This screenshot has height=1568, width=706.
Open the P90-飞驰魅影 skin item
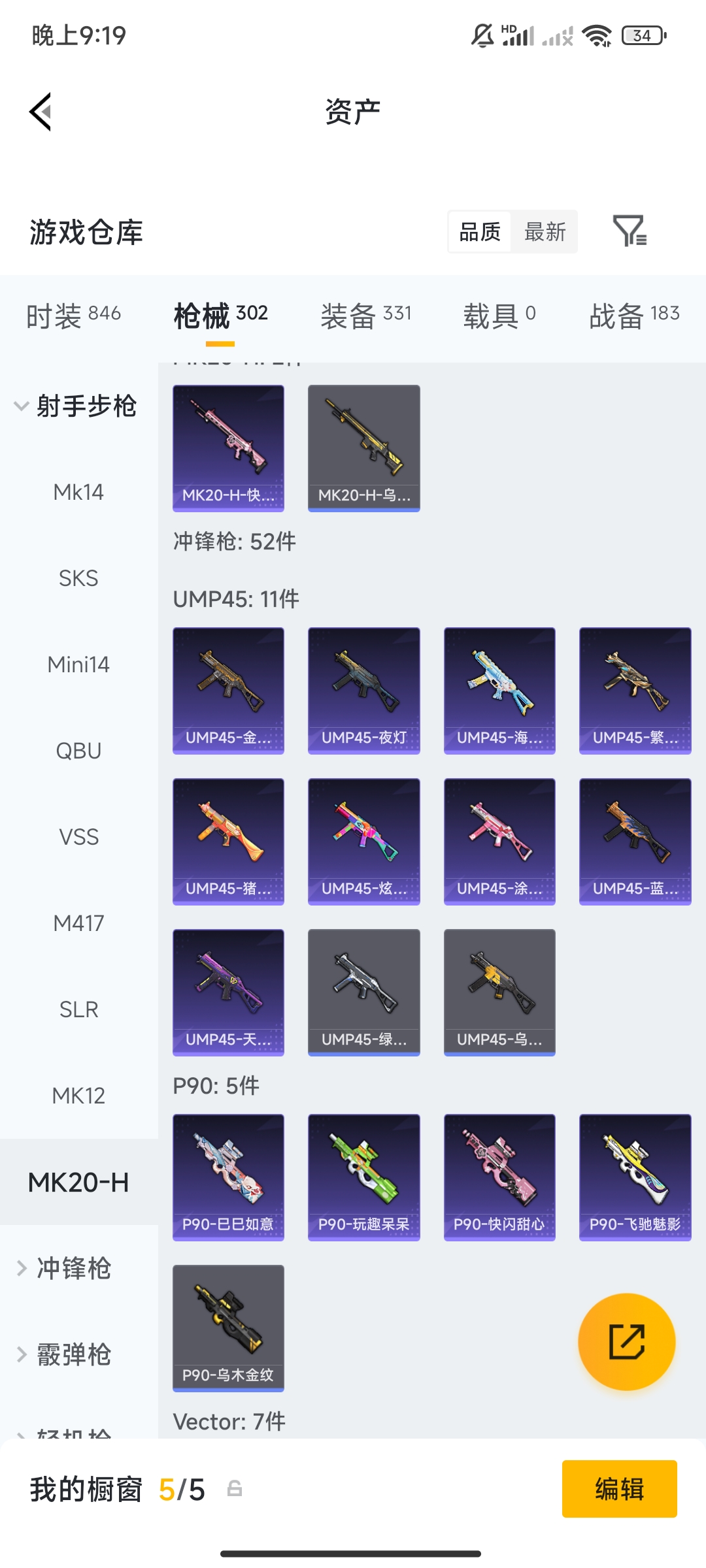(x=635, y=1176)
